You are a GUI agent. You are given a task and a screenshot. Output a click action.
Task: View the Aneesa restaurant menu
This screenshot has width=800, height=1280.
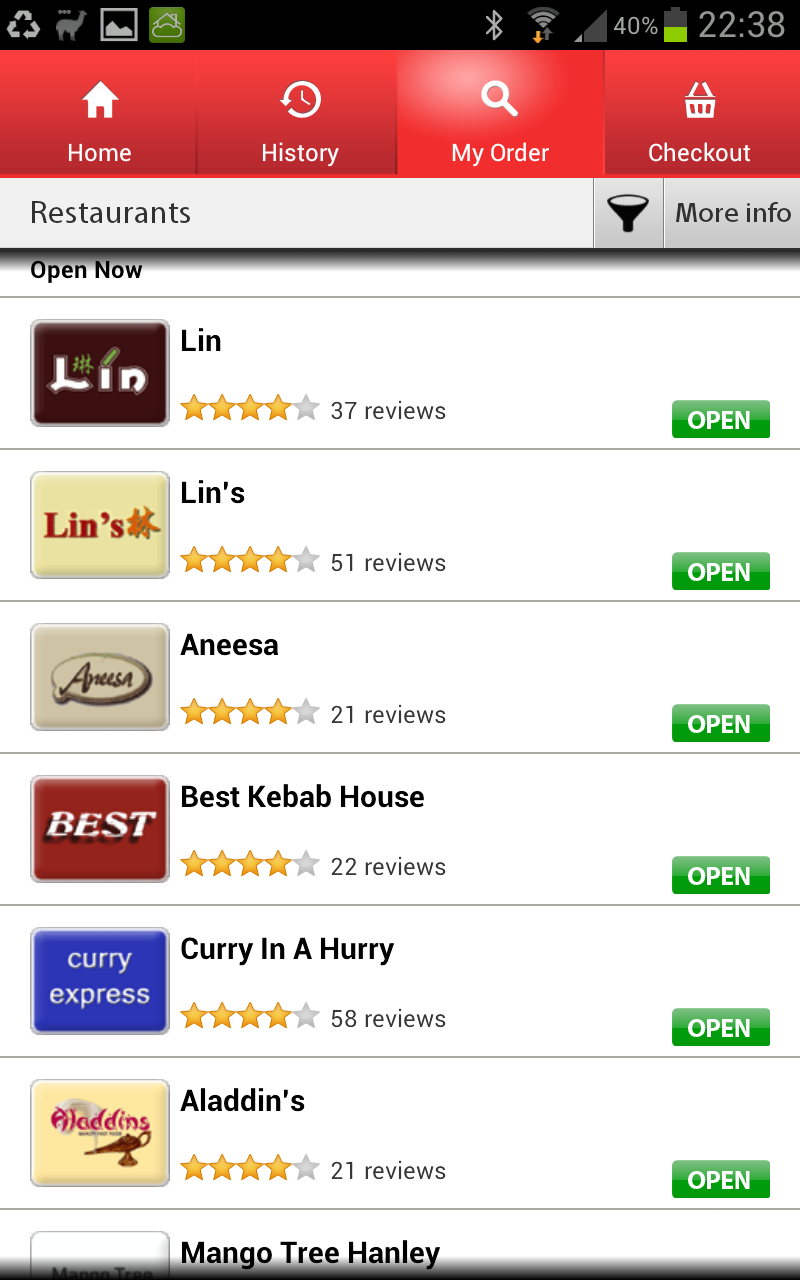tap(400, 678)
